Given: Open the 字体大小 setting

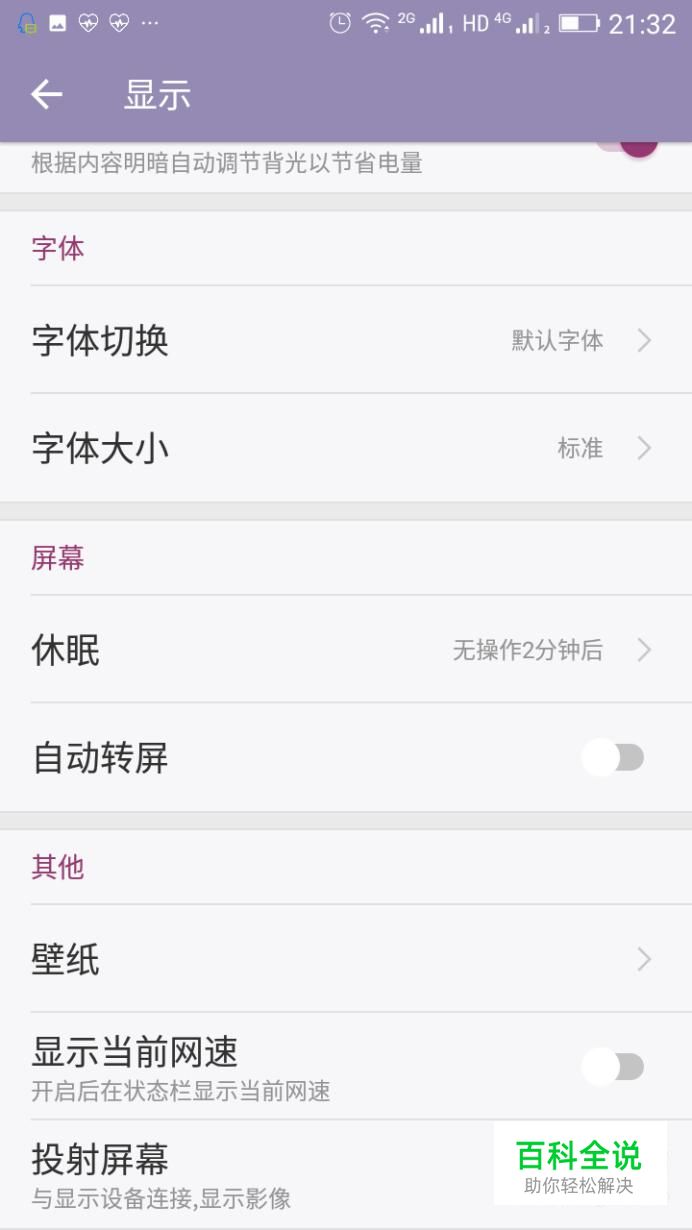Looking at the screenshot, I should pos(346,448).
